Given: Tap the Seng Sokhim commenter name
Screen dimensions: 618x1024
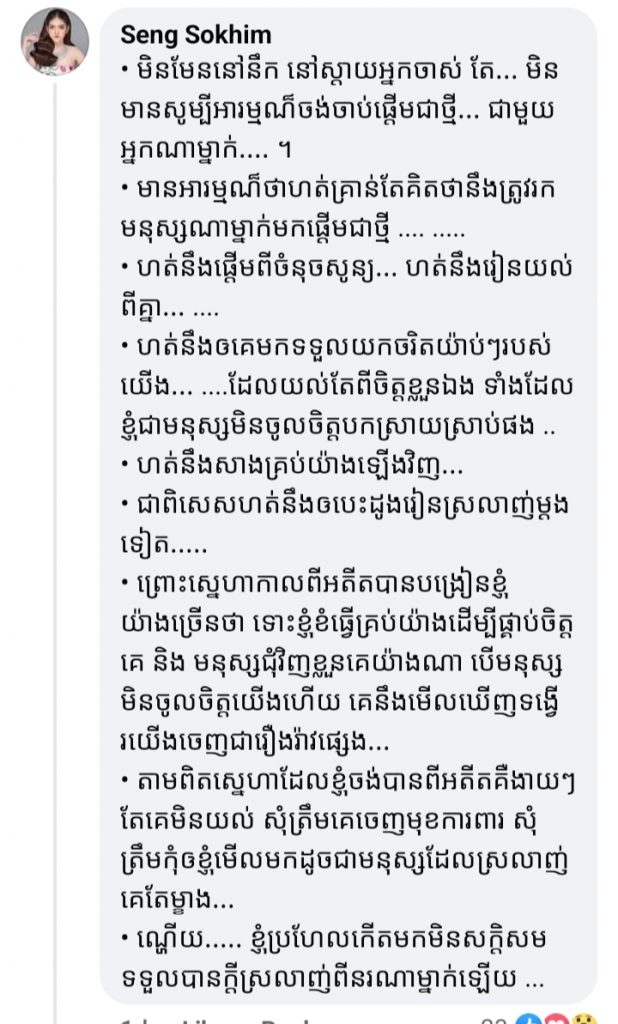Looking at the screenshot, I should click(196, 35).
